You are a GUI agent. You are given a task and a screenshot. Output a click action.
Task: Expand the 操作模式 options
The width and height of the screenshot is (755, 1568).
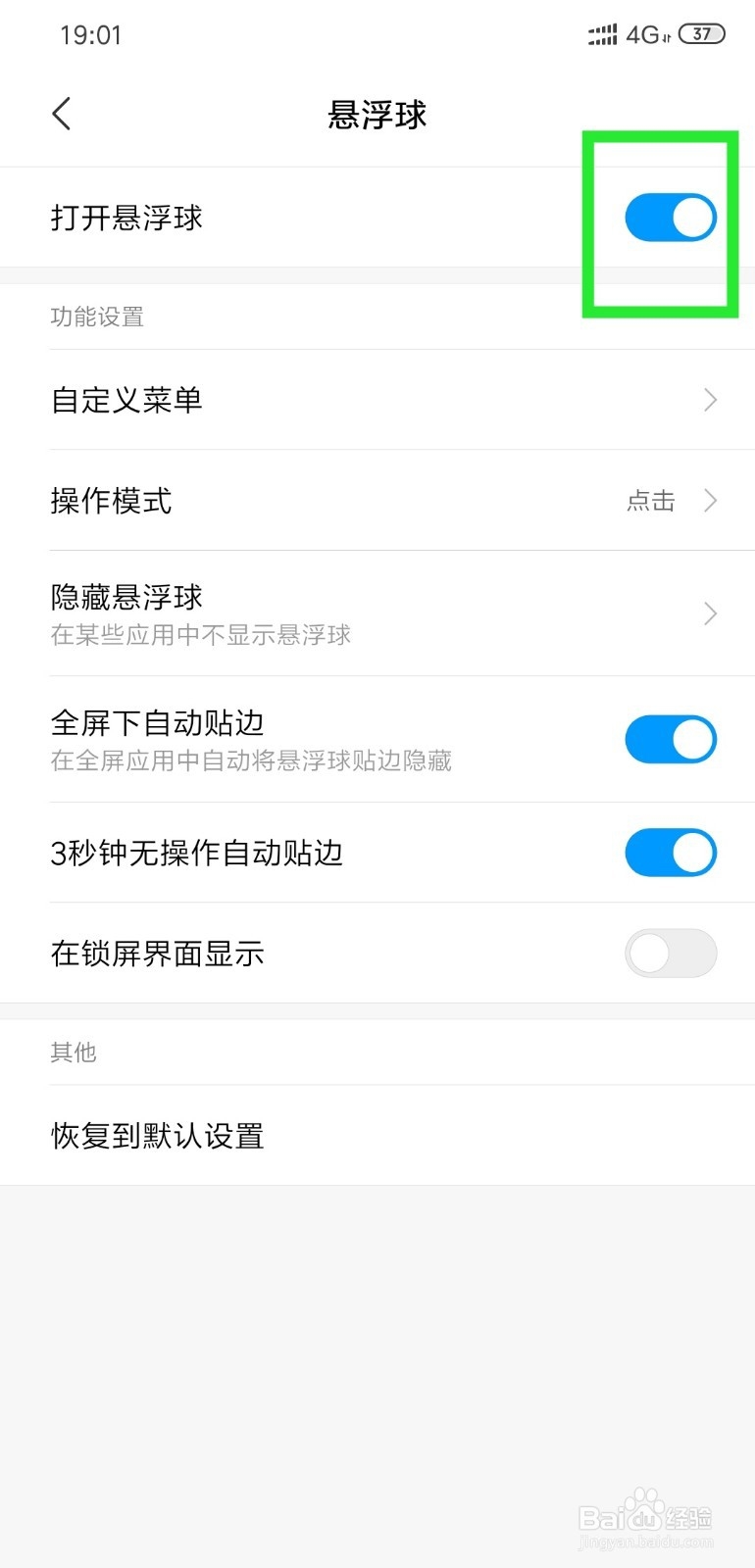(x=377, y=502)
